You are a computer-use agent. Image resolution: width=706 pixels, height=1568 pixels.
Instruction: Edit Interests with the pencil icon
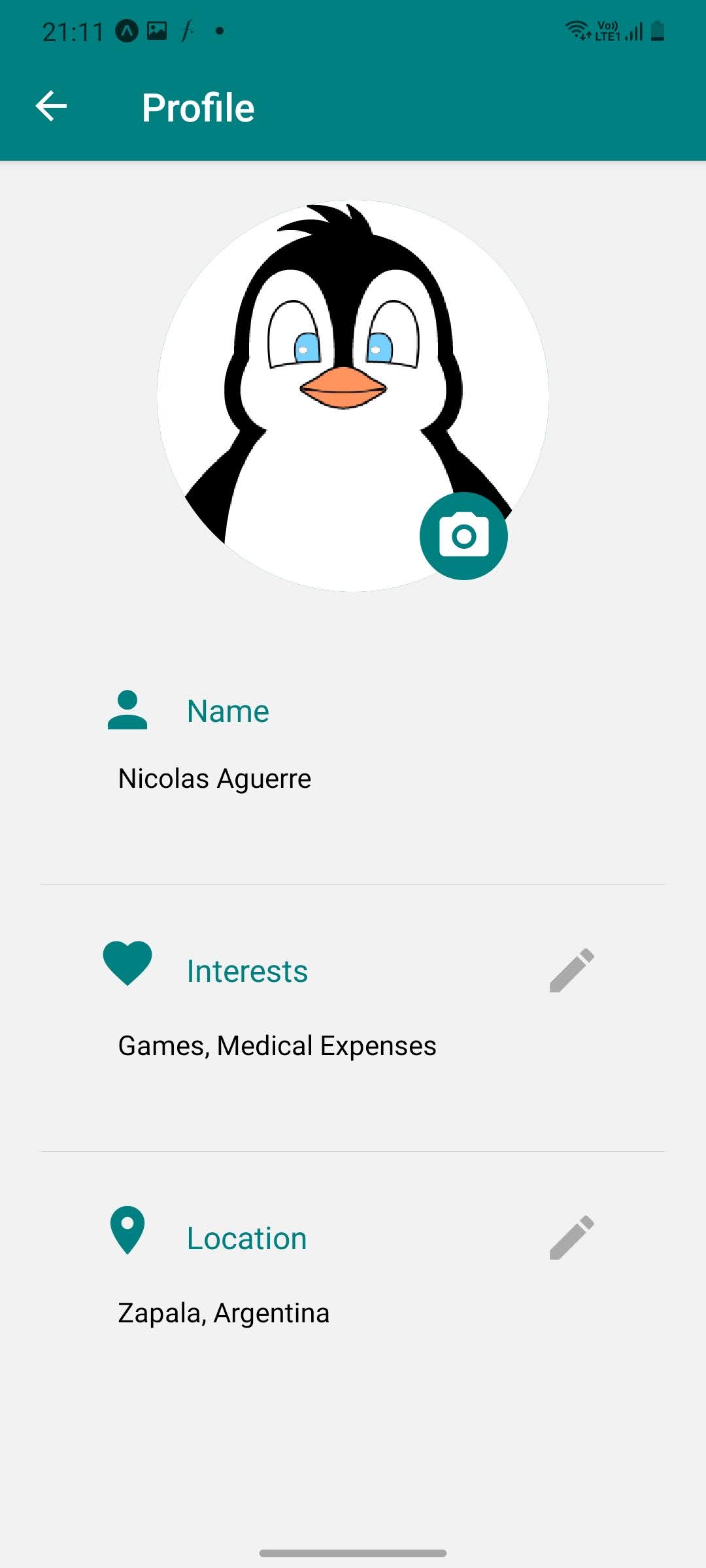571,970
